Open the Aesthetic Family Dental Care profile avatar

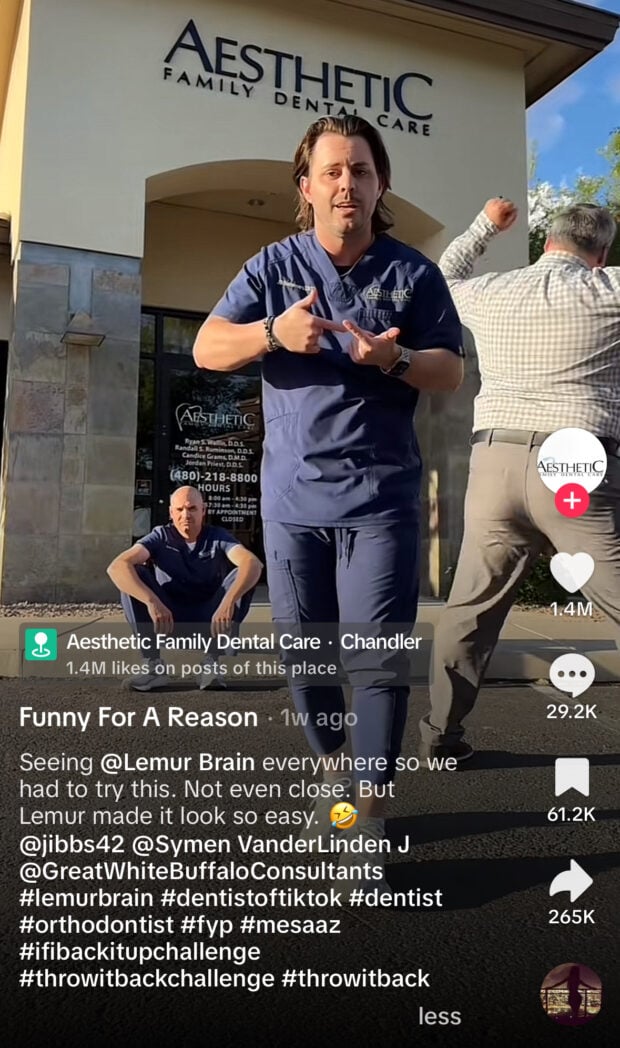(571, 460)
